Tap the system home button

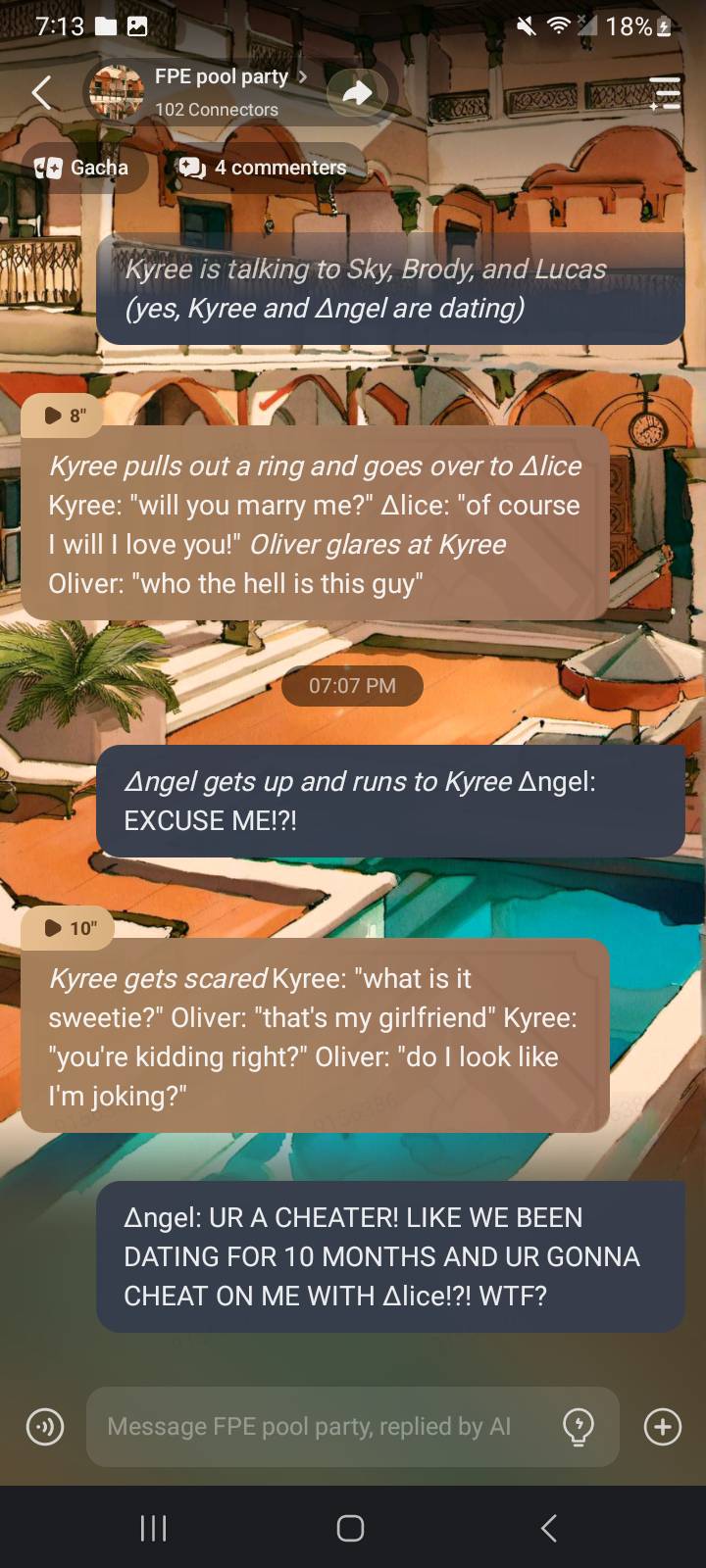tap(351, 1528)
